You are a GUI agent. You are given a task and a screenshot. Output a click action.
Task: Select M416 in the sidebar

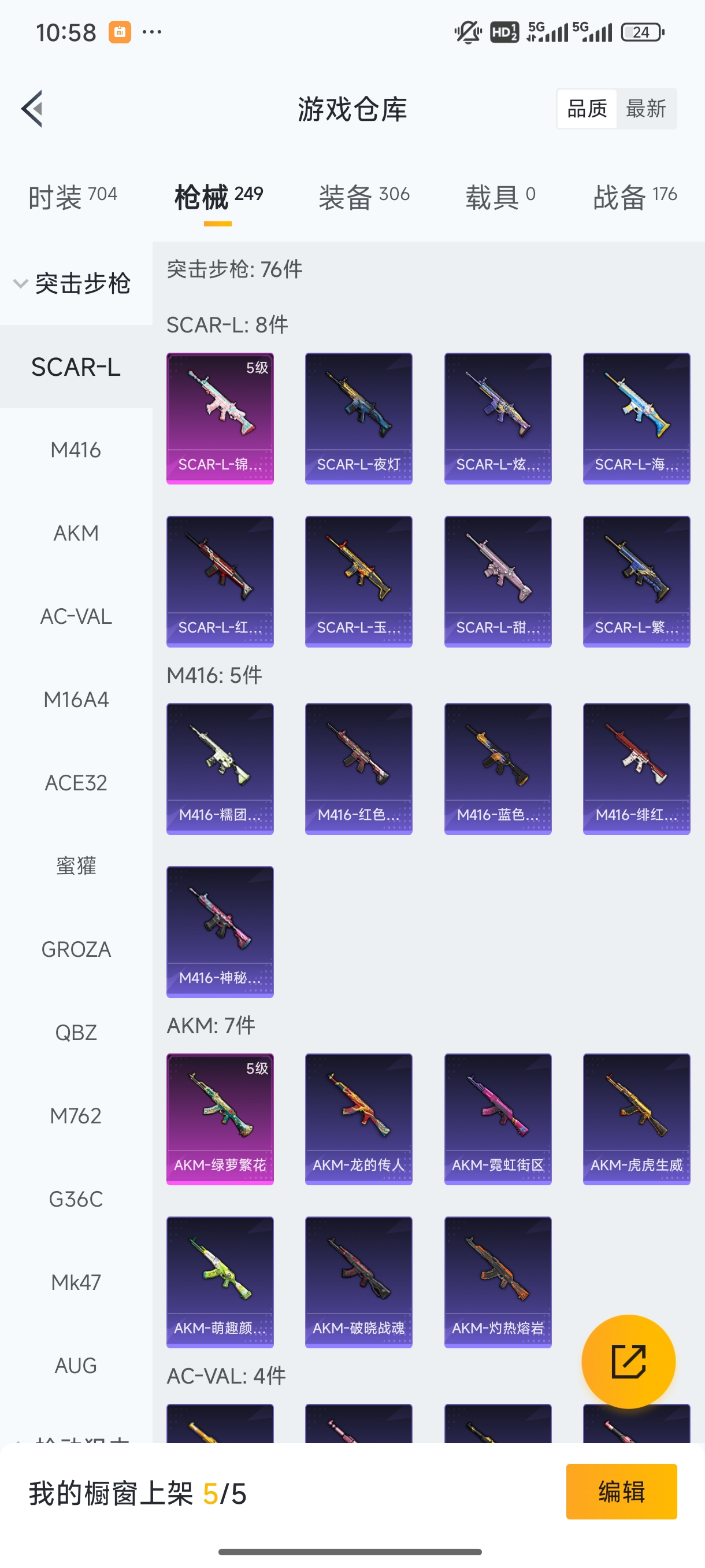76,450
